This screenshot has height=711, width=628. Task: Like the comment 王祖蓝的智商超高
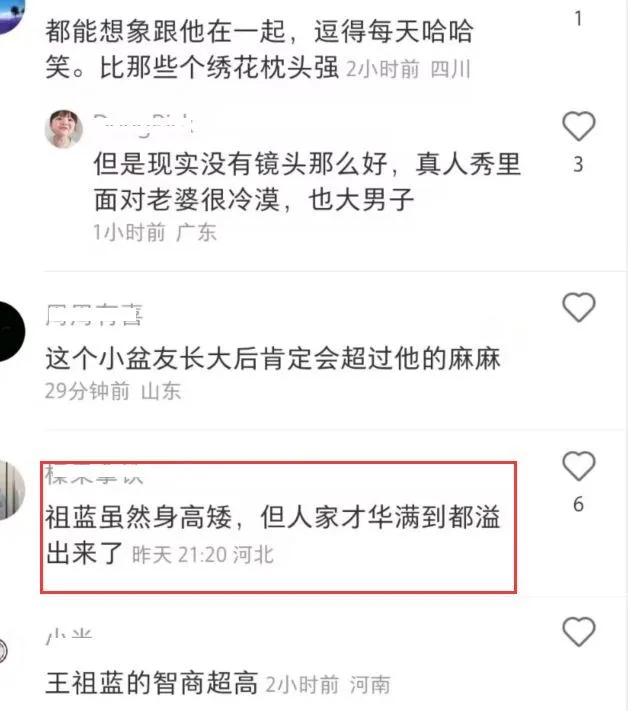click(x=578, y=632)
